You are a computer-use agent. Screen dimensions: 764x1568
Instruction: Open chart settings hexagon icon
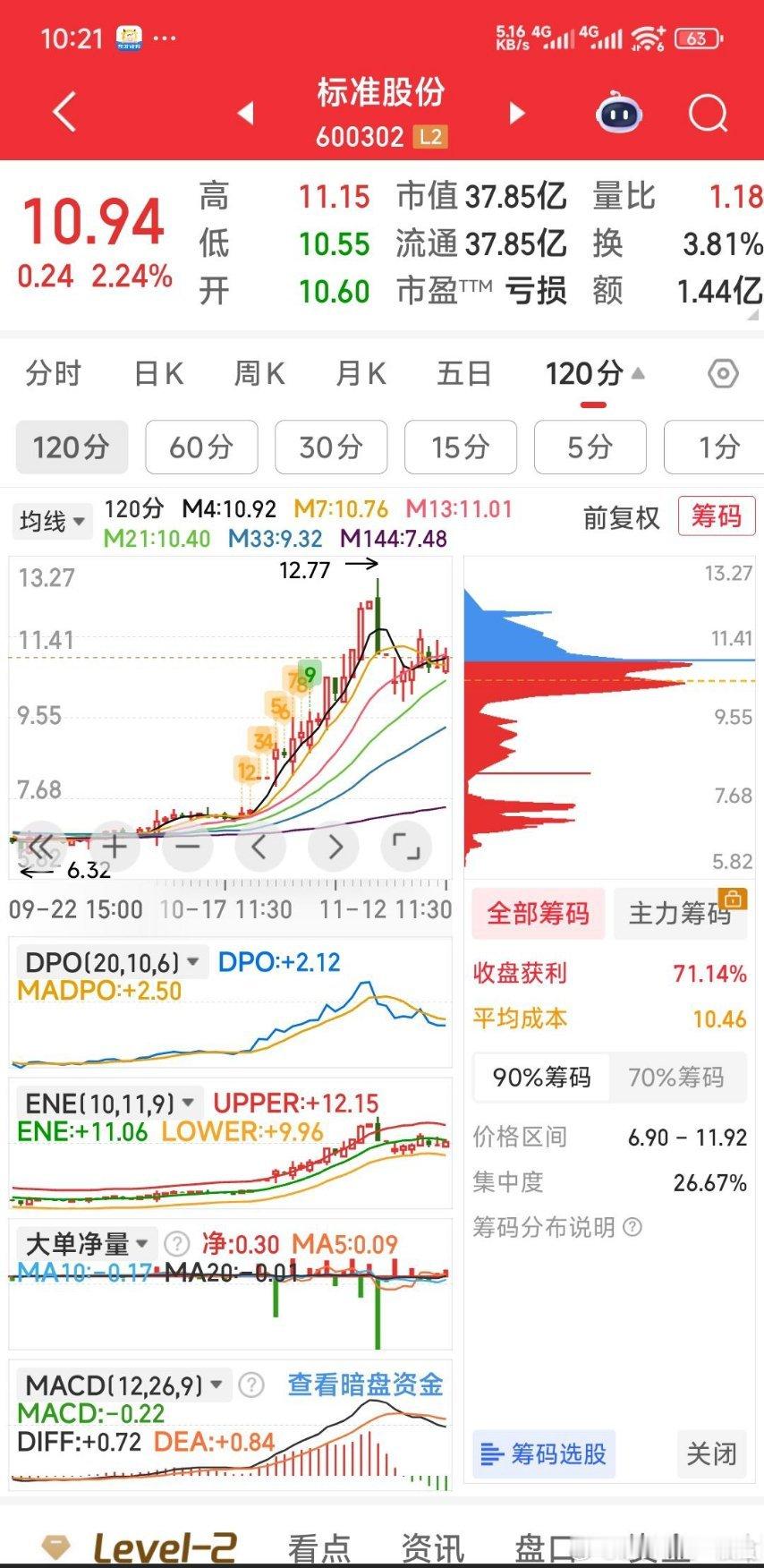723,373
